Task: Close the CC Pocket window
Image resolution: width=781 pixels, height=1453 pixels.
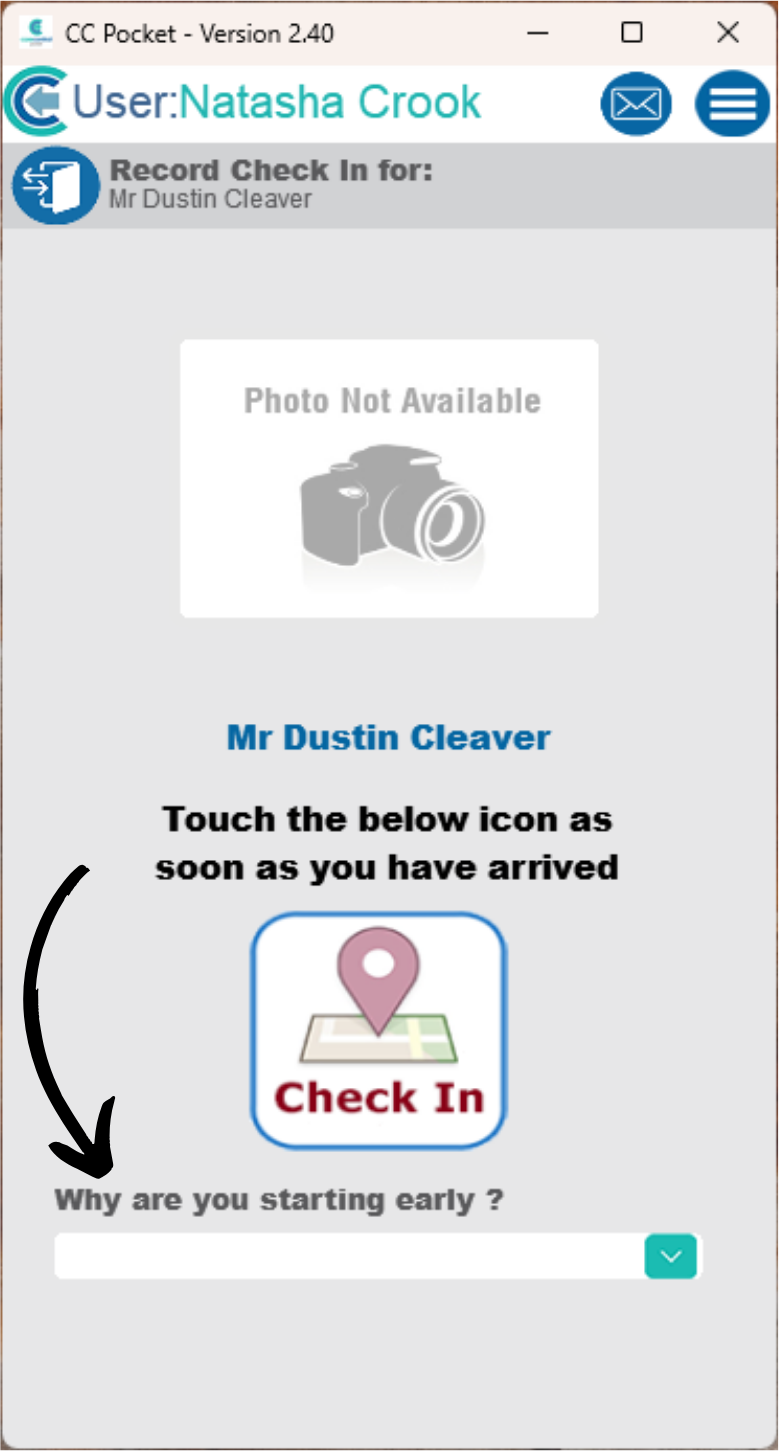Action: 728,33
